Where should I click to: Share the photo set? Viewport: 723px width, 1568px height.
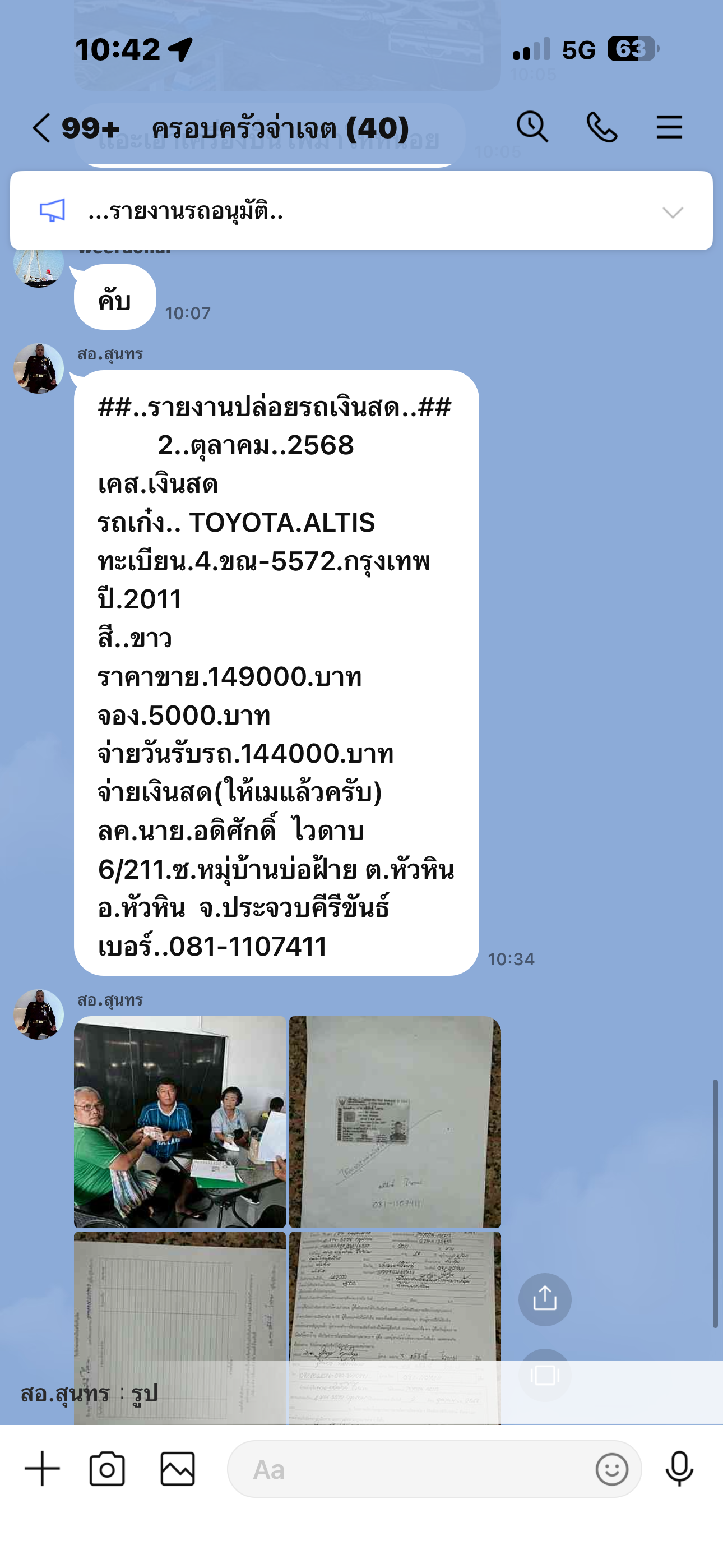545,1299
